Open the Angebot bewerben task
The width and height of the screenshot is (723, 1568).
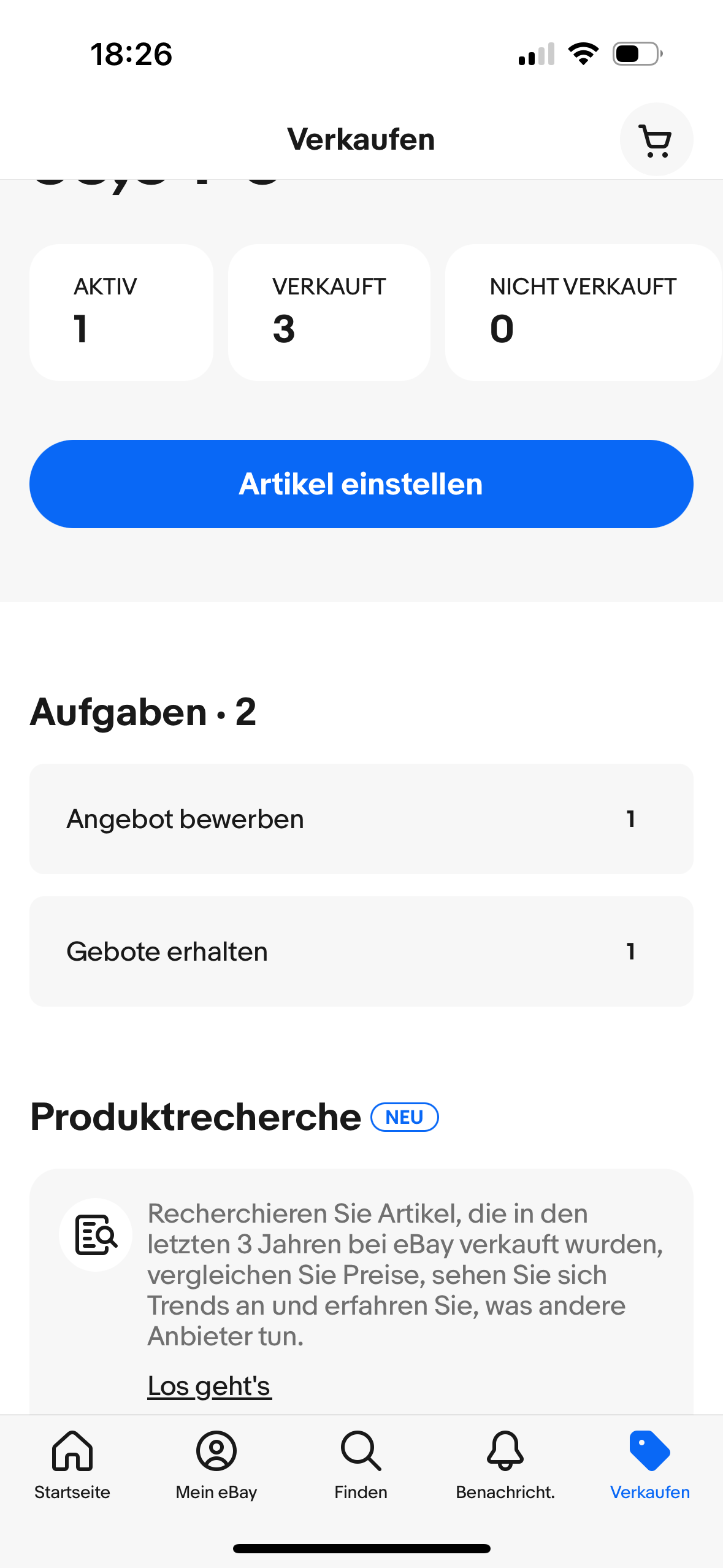[361, 819]
